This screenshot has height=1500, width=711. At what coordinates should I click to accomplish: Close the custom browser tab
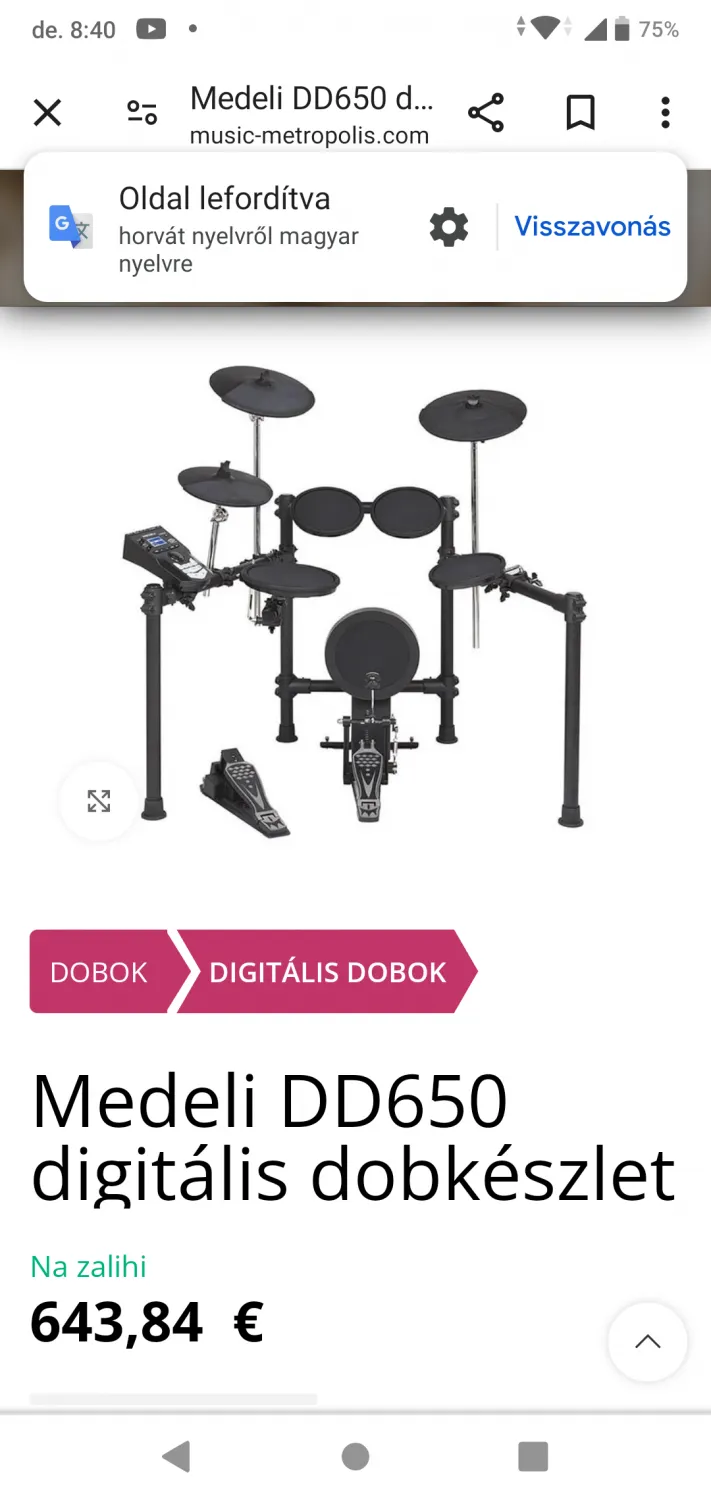pos(47,113)
